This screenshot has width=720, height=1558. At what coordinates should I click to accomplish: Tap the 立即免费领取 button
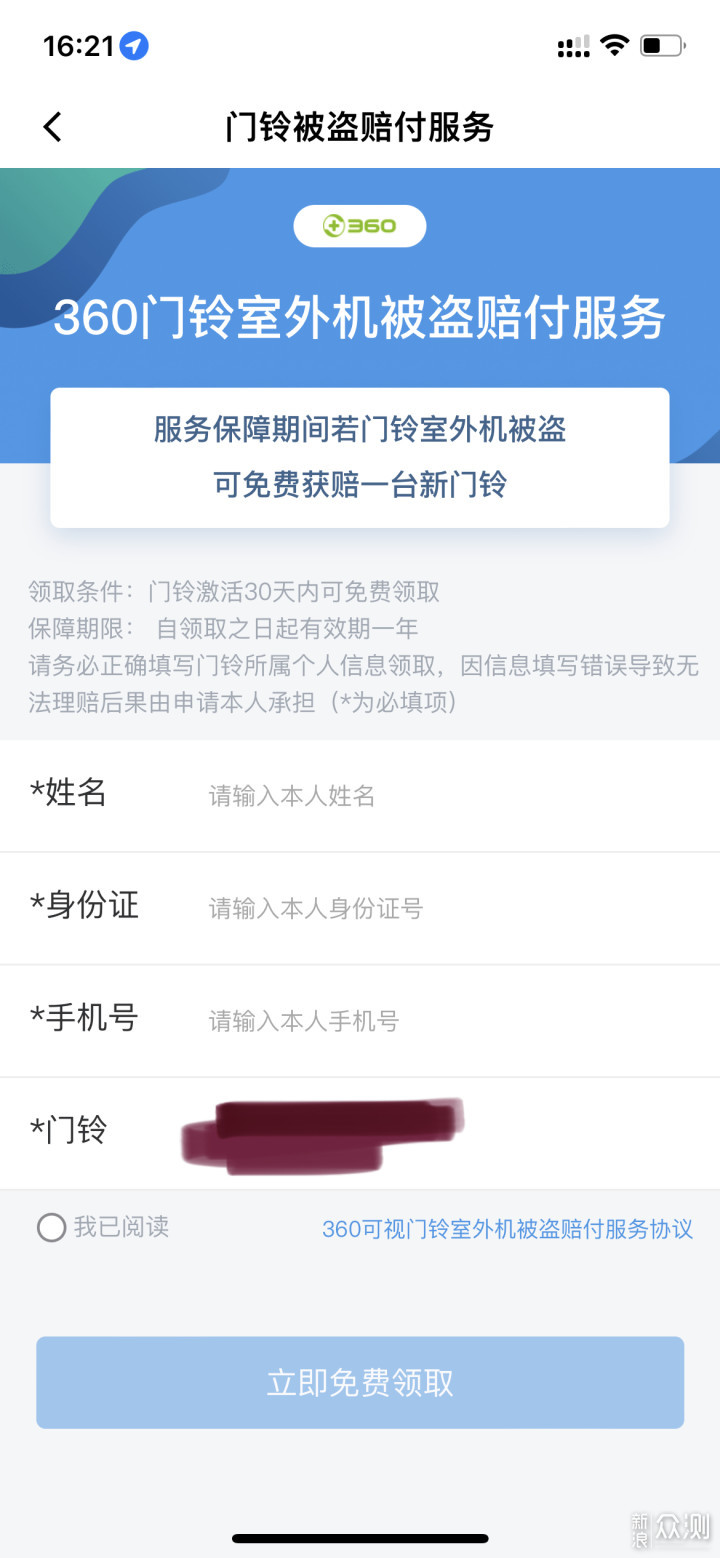(x=360, y=1382)
